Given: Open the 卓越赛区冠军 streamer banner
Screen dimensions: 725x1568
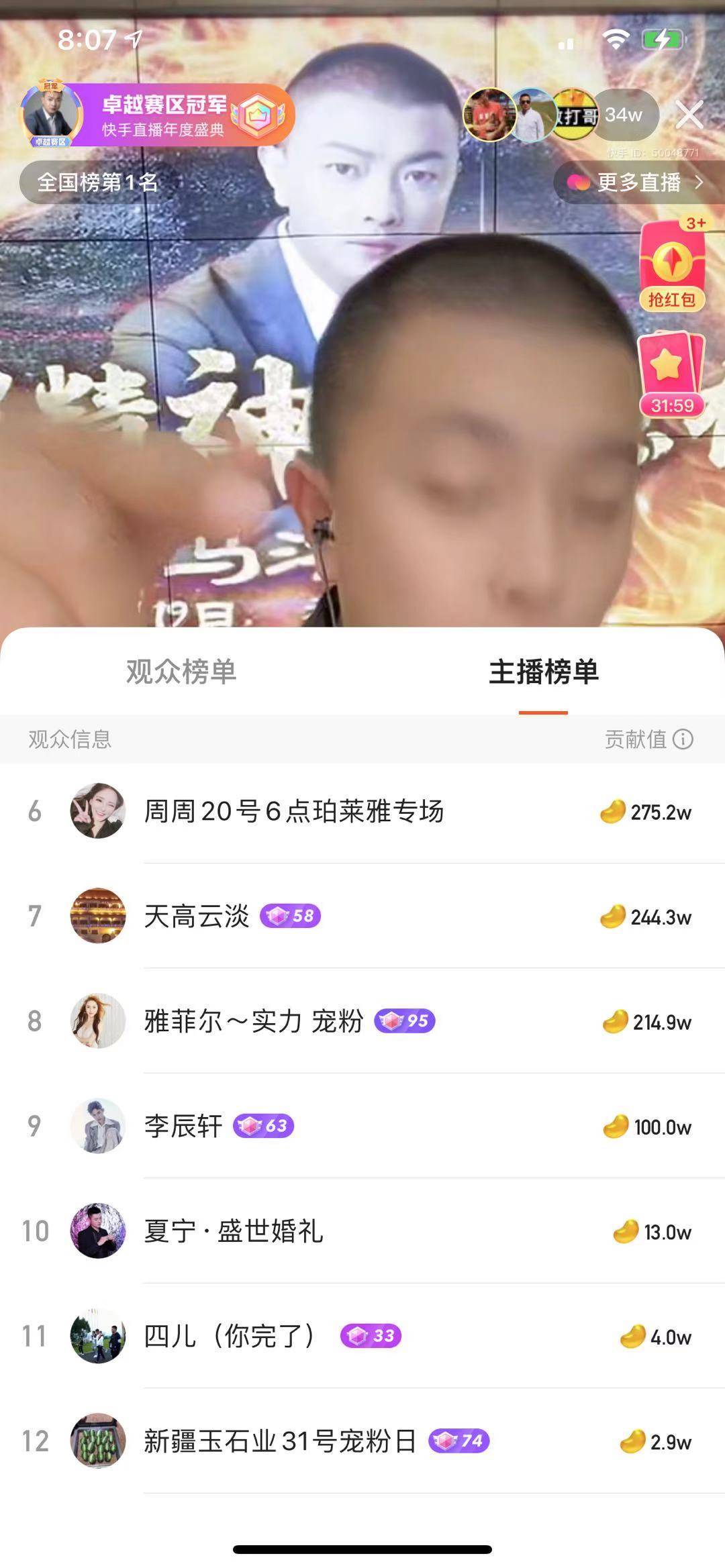Looking at the screenshot, I should (158, 115).
